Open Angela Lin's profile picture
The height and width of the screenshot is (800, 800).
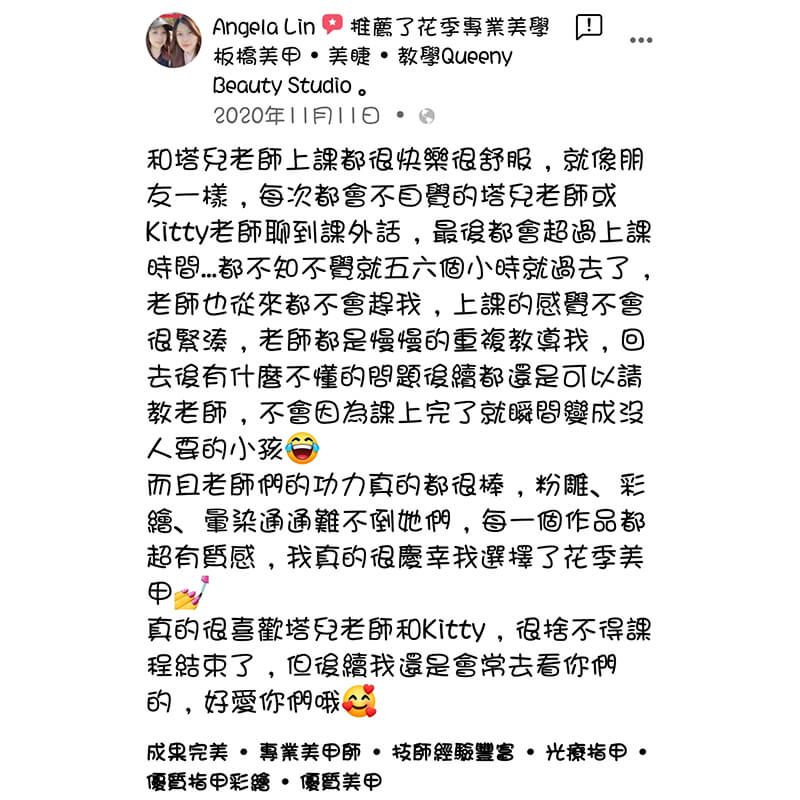pos(174,41)
